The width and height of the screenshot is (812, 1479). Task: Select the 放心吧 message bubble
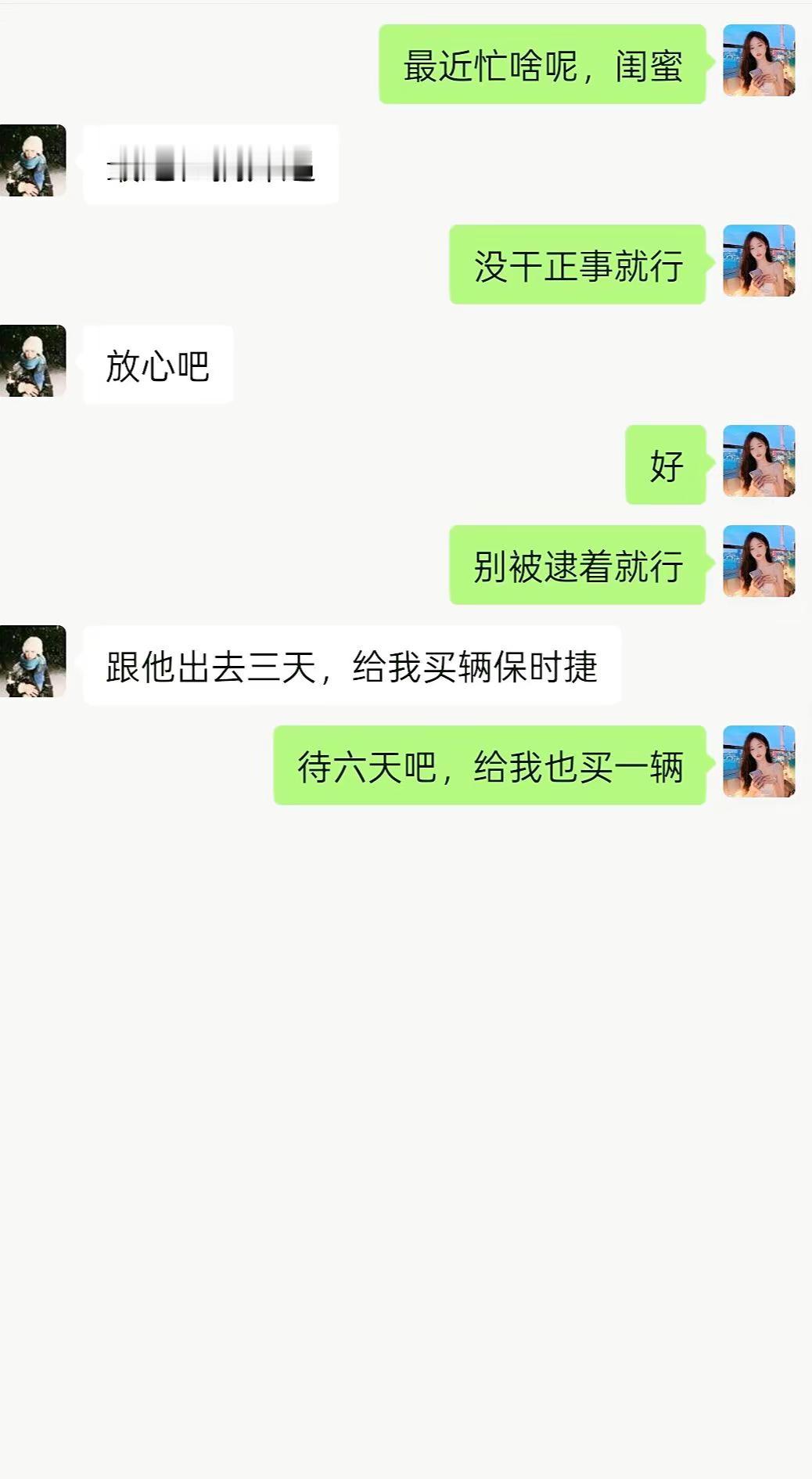[x=156, y=362]
